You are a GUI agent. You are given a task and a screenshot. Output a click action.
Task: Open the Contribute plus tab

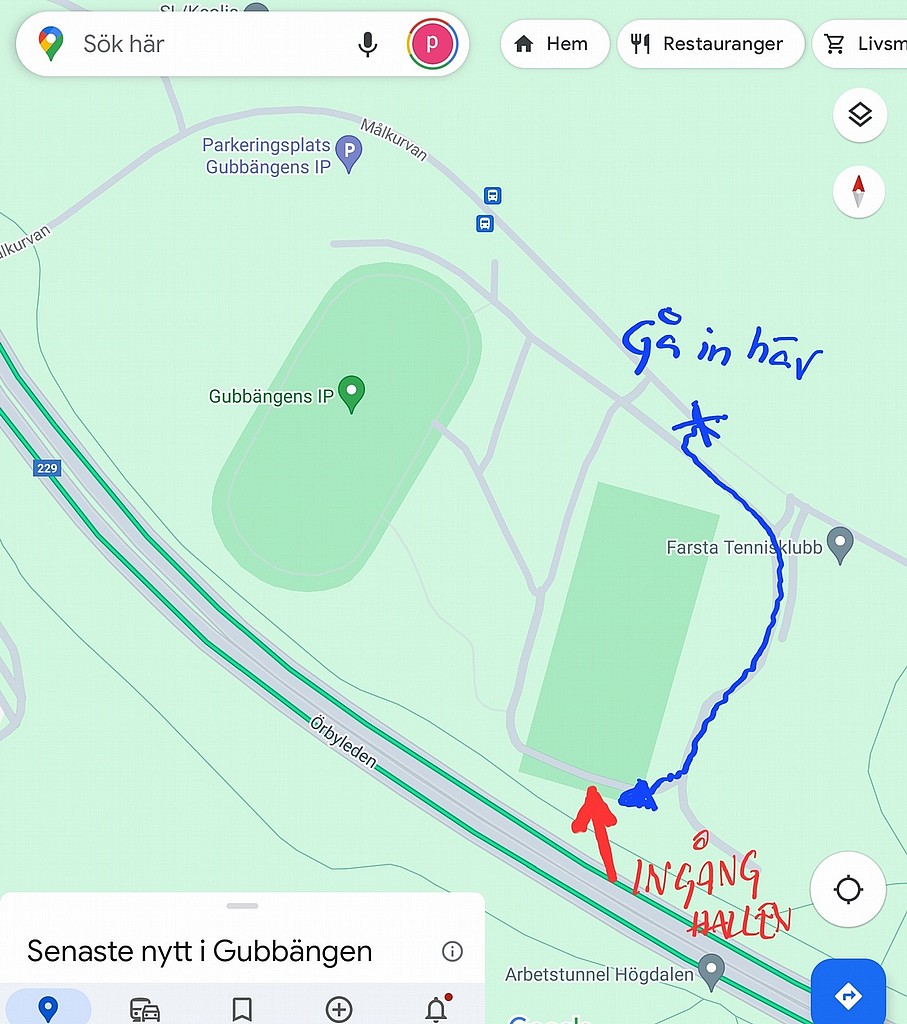tap(339, 1008)
